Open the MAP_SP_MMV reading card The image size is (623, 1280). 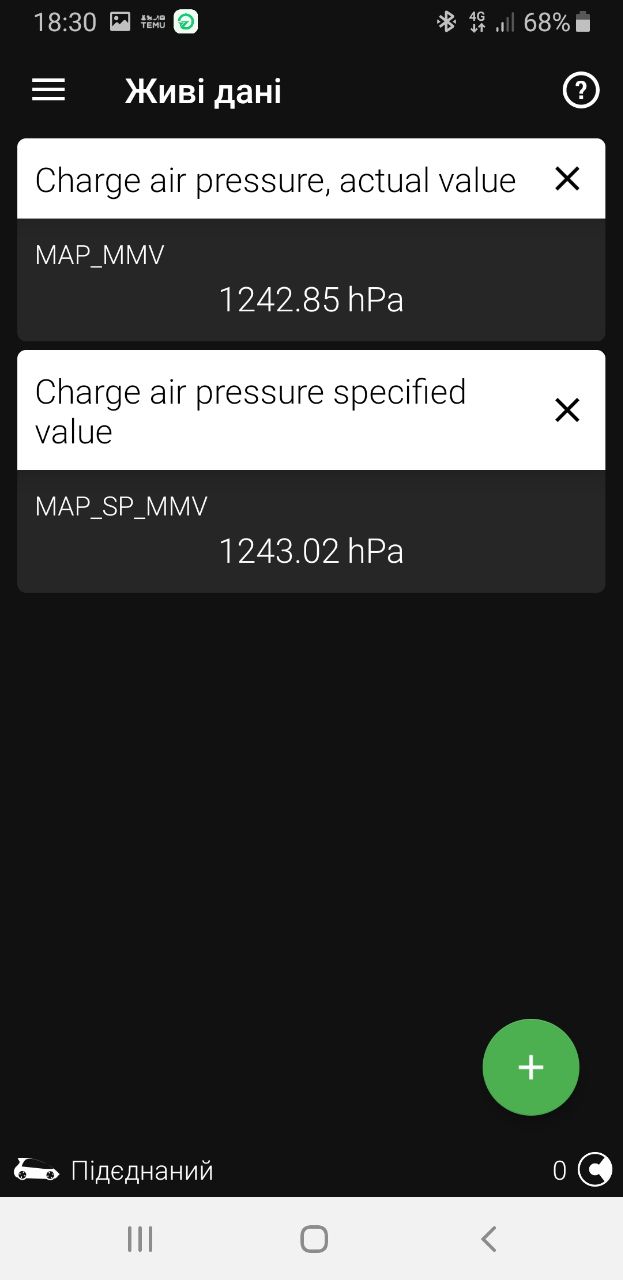point(311,531)
